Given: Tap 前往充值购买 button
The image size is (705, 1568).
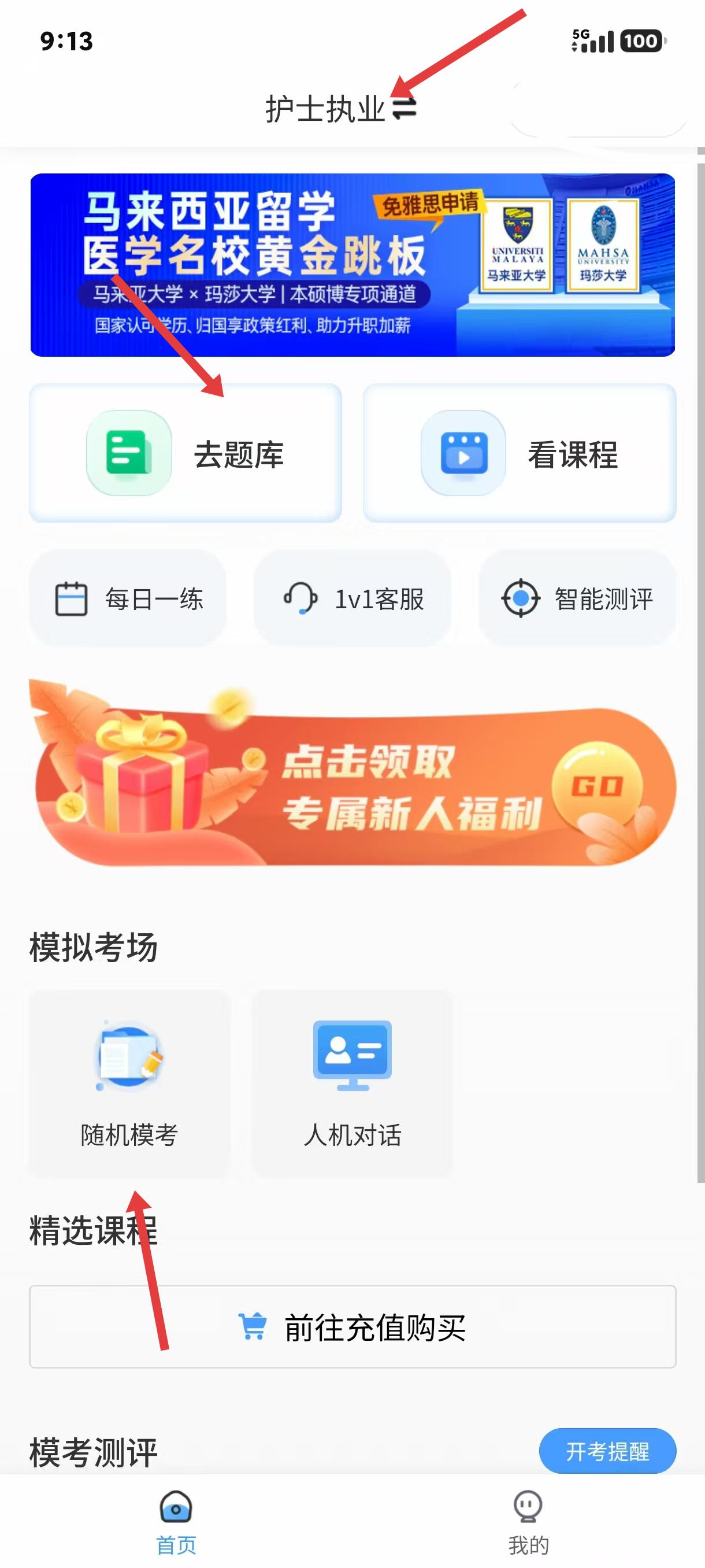Looking at the screenshot, I should 353,1327.
